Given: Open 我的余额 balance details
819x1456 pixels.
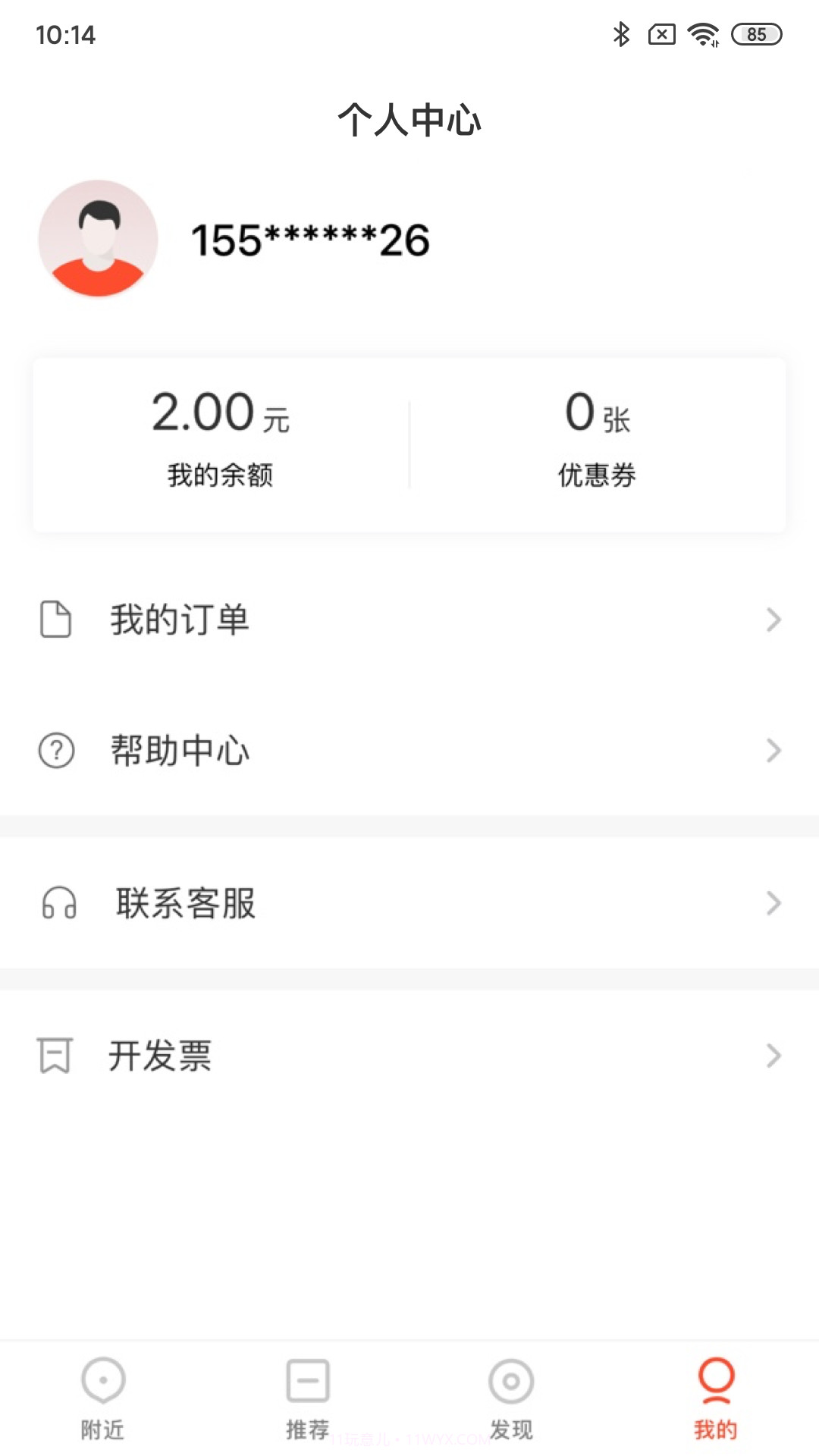Looking at the screenshot, I should (220, 440).
